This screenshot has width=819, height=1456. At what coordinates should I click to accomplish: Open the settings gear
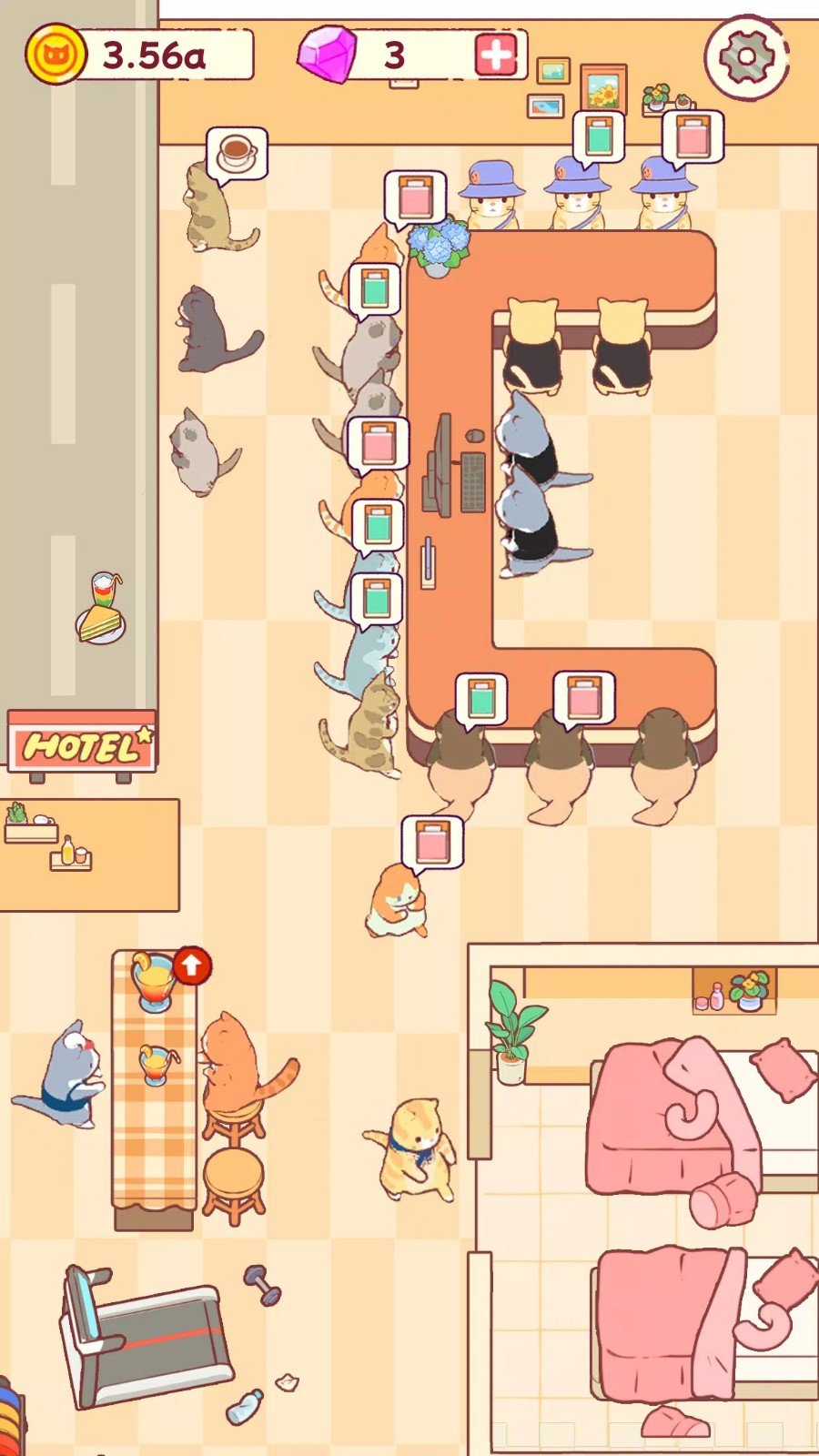(x=746, y=57)
